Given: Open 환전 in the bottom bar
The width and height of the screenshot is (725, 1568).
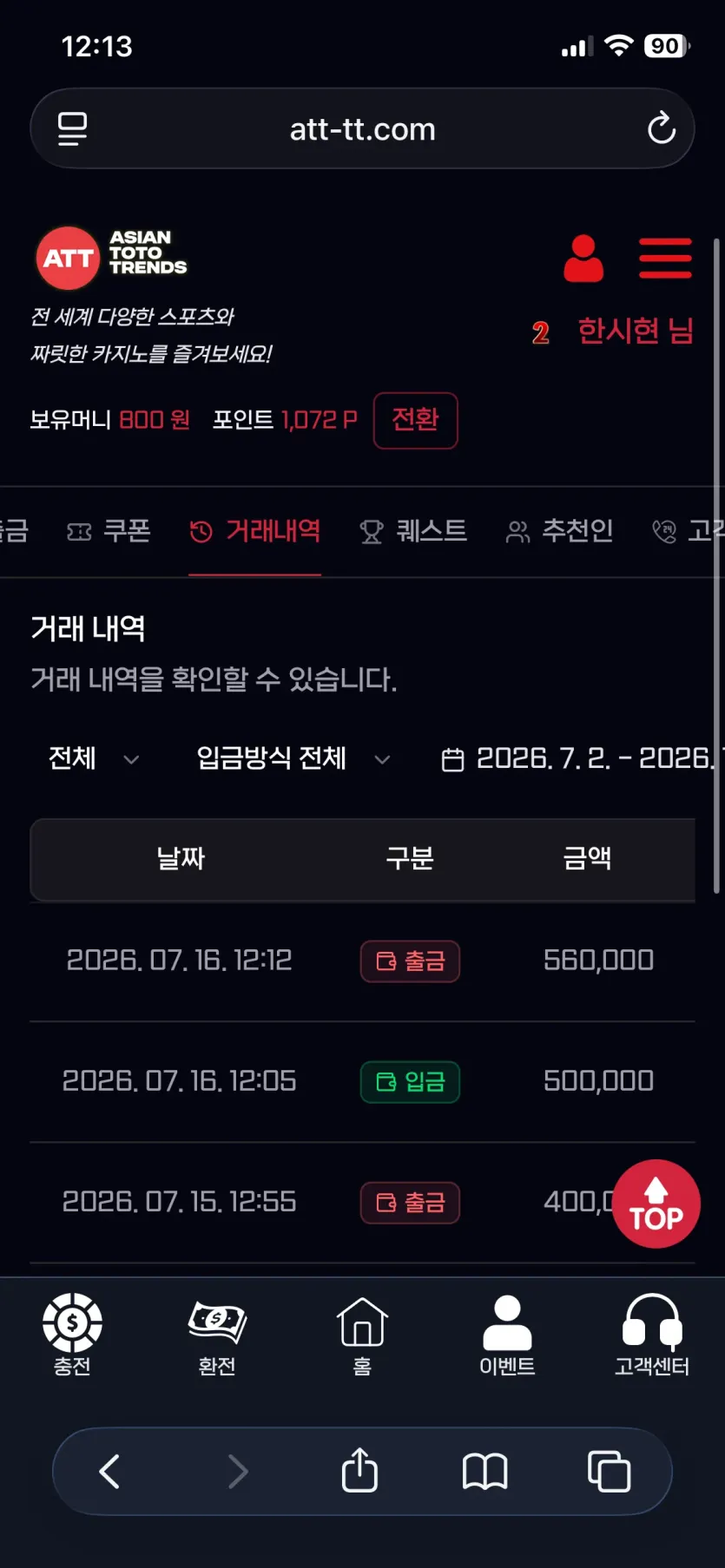Looking at the screenshot, I should [x=217, y=1335].
